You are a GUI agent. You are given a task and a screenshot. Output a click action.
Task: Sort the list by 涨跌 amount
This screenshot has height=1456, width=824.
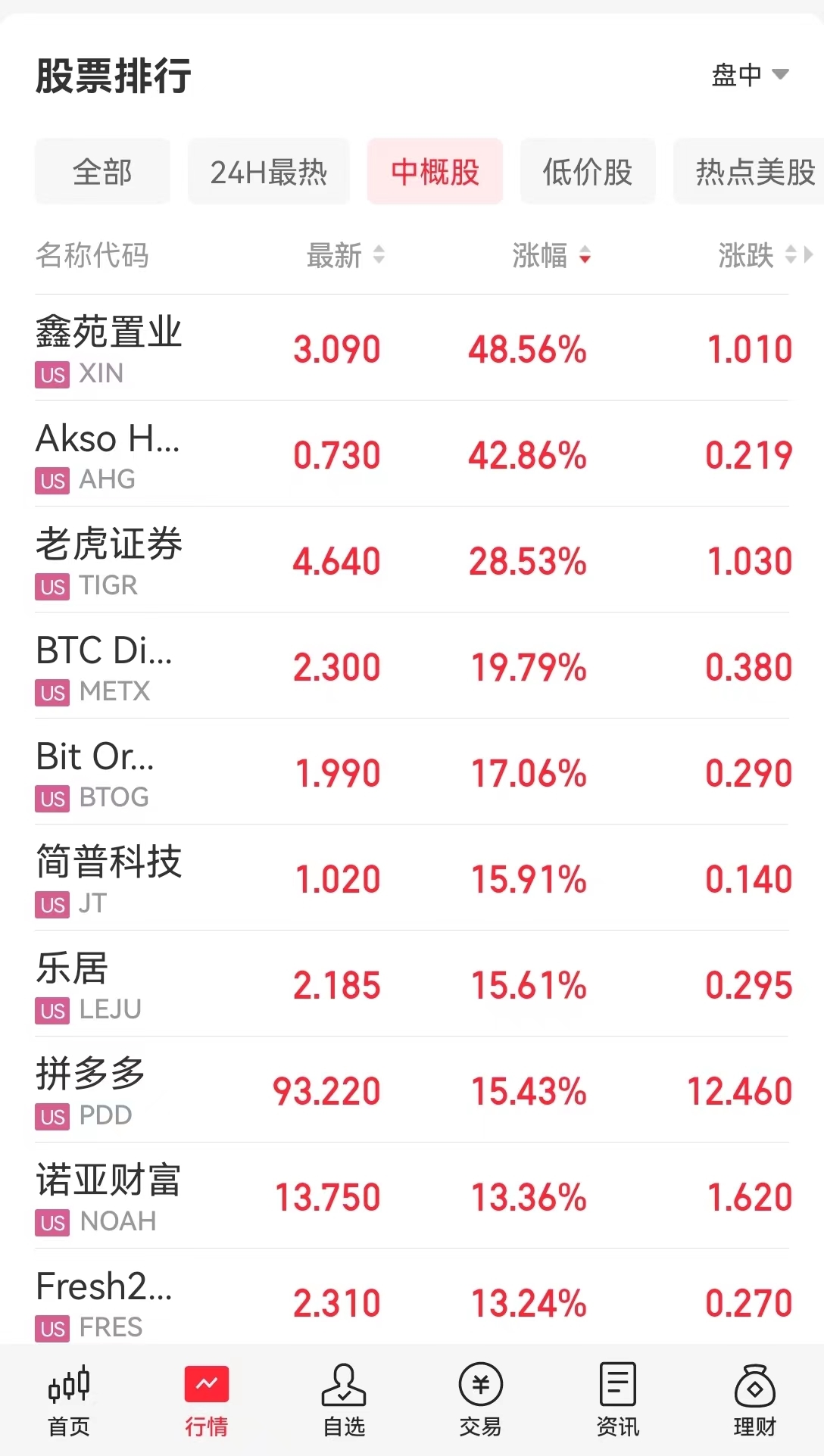coord(757,255)
